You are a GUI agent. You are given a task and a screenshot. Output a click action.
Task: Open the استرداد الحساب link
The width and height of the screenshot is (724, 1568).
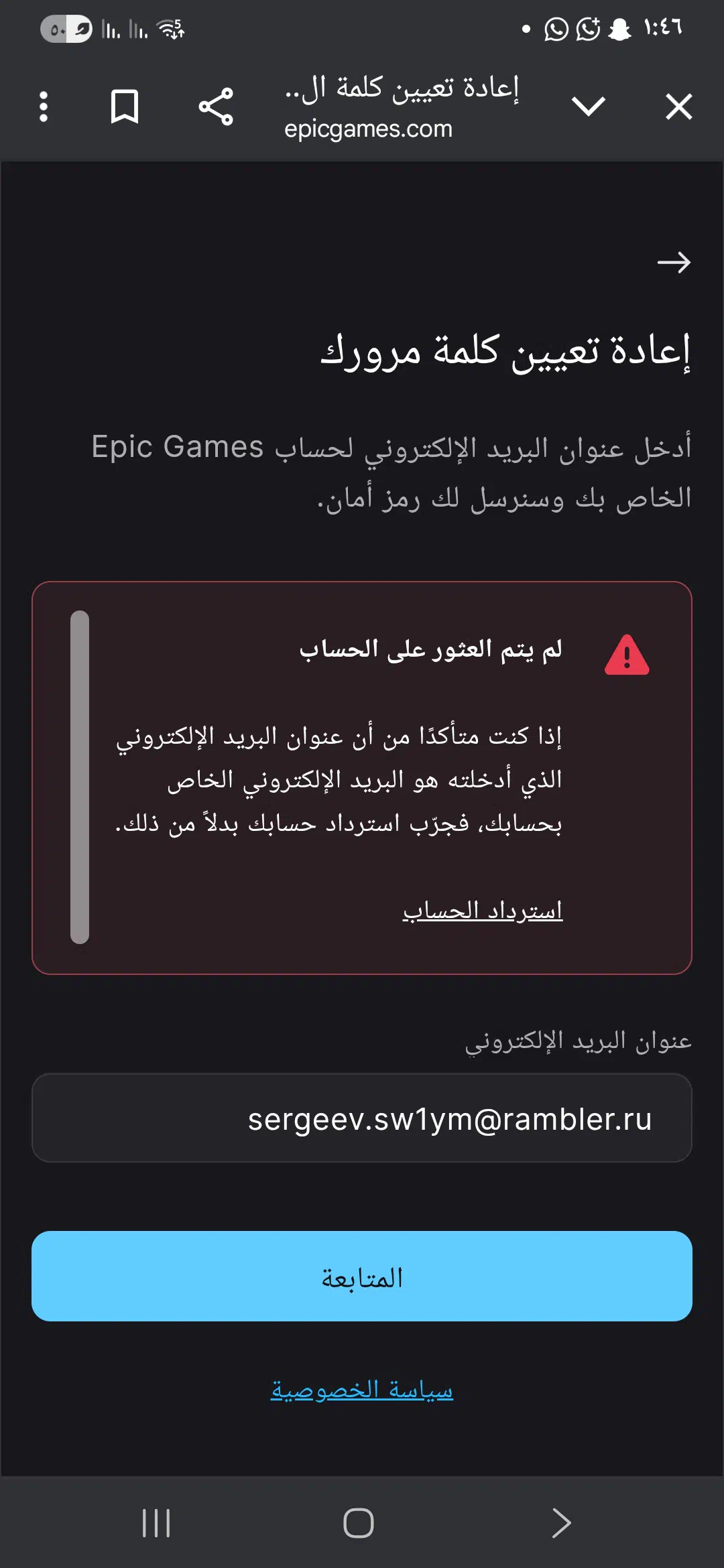coord(483,910)
